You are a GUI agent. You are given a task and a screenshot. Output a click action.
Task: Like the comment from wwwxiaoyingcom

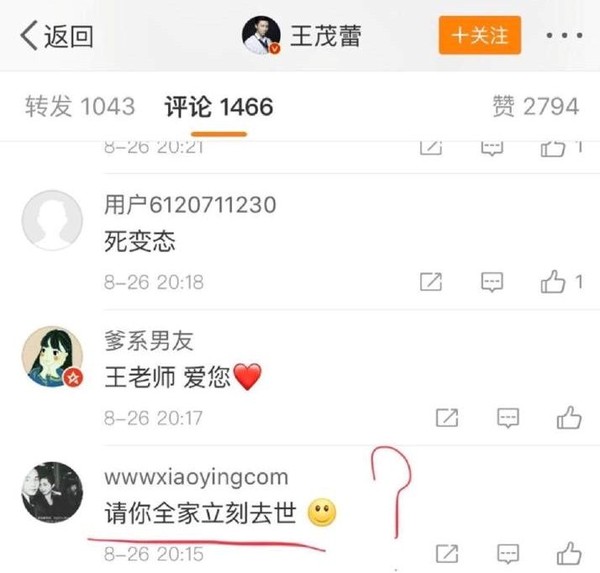(569, 552)
